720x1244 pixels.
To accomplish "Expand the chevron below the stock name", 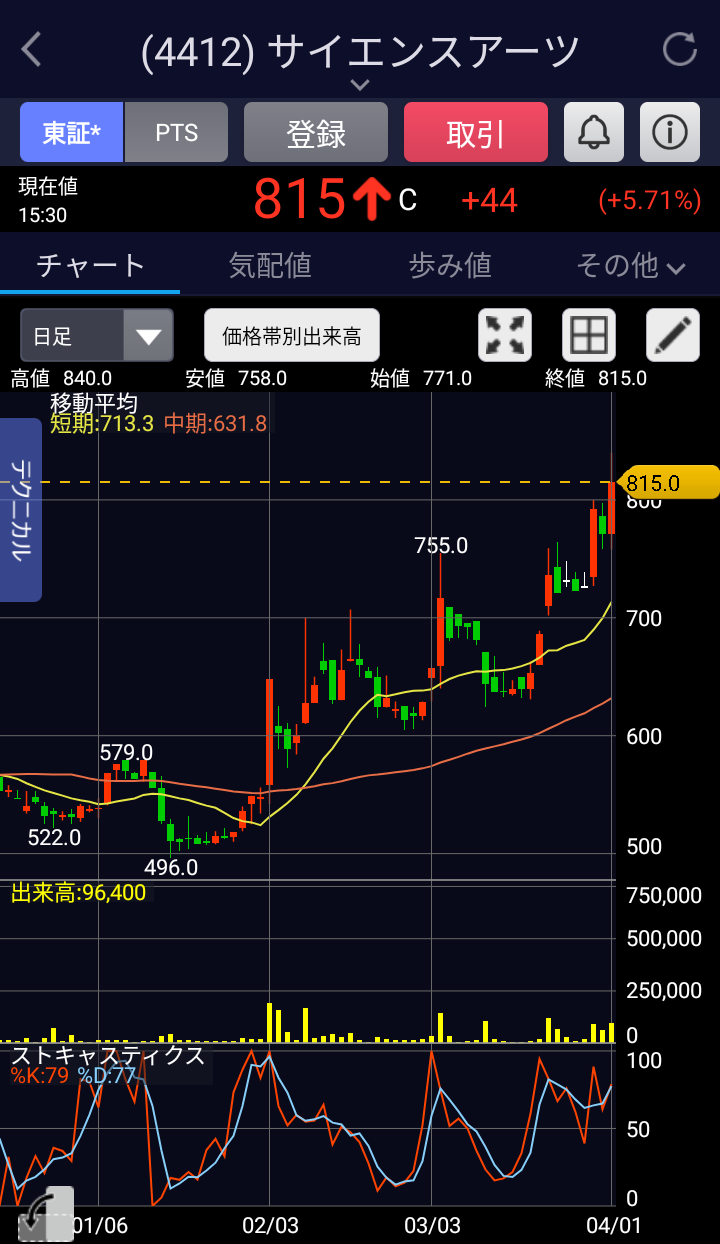I will tap(360, 85).
